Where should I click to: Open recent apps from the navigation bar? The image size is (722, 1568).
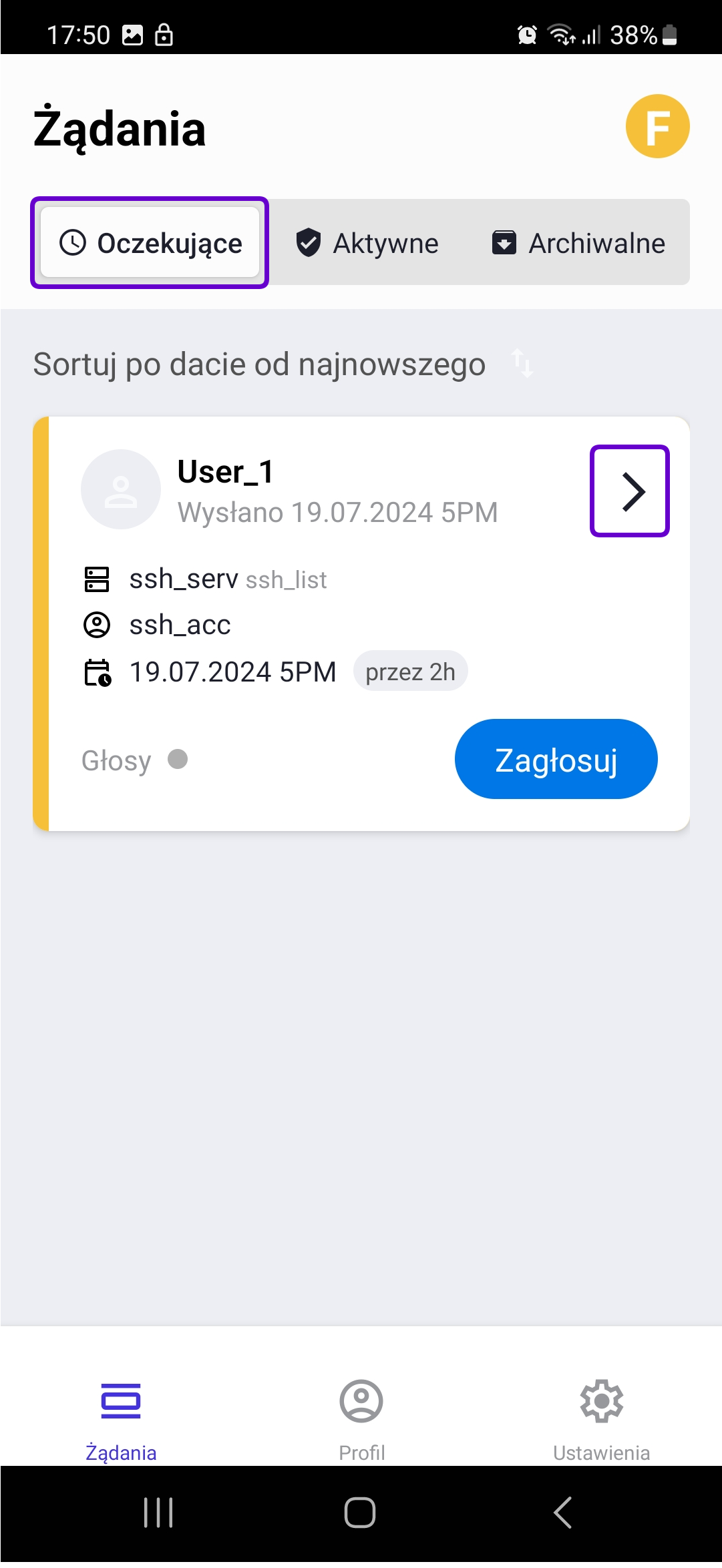pos(158,1513)
